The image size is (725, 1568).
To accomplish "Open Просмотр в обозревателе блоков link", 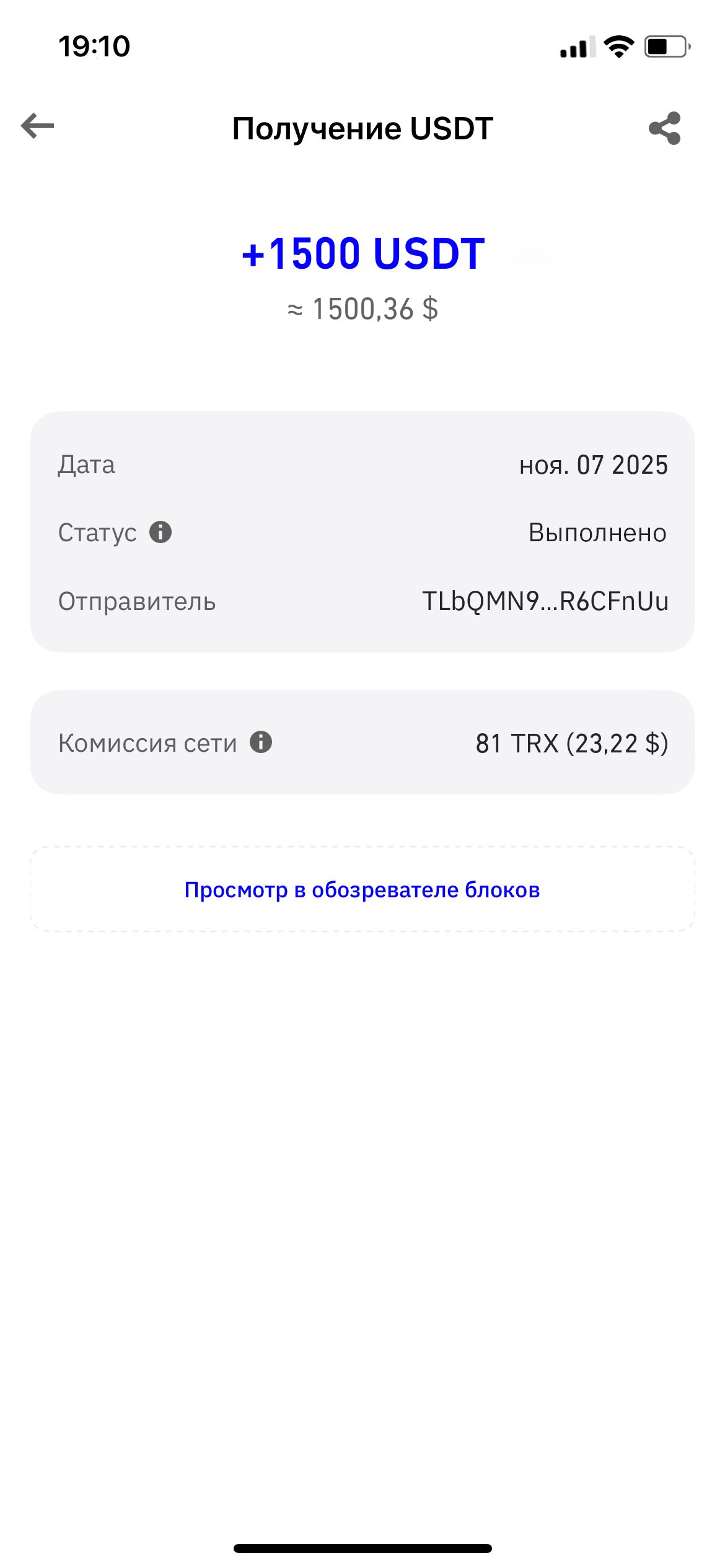I will 362,890.
